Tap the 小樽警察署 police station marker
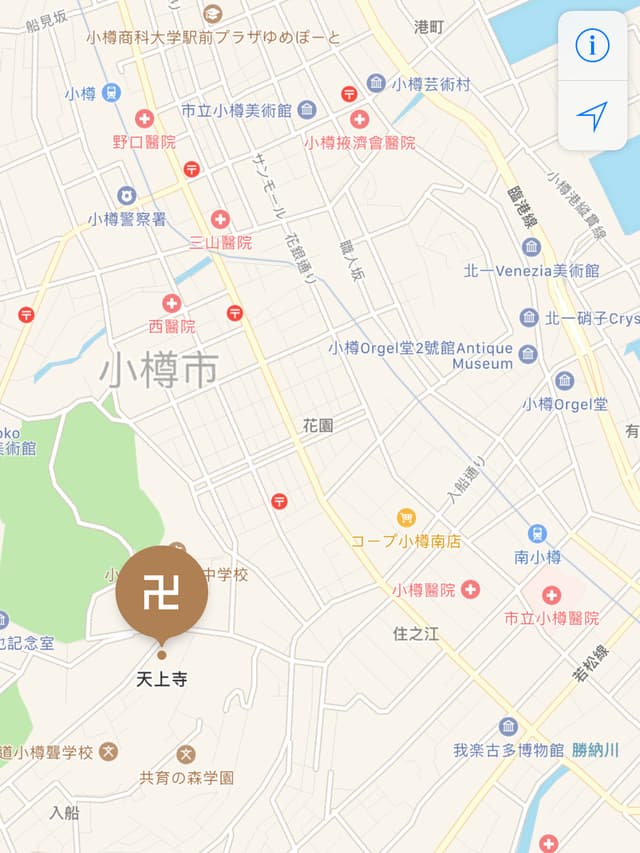The image size is (640, 853). tap(126, 196)
